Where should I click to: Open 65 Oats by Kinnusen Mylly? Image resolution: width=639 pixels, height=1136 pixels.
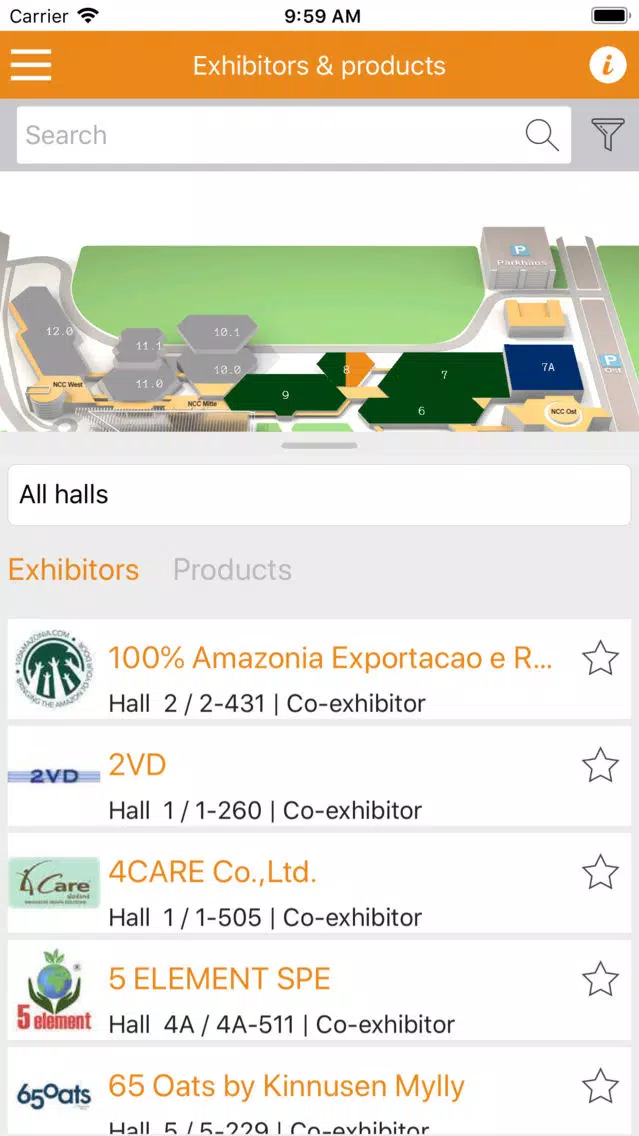point(320,1091)
